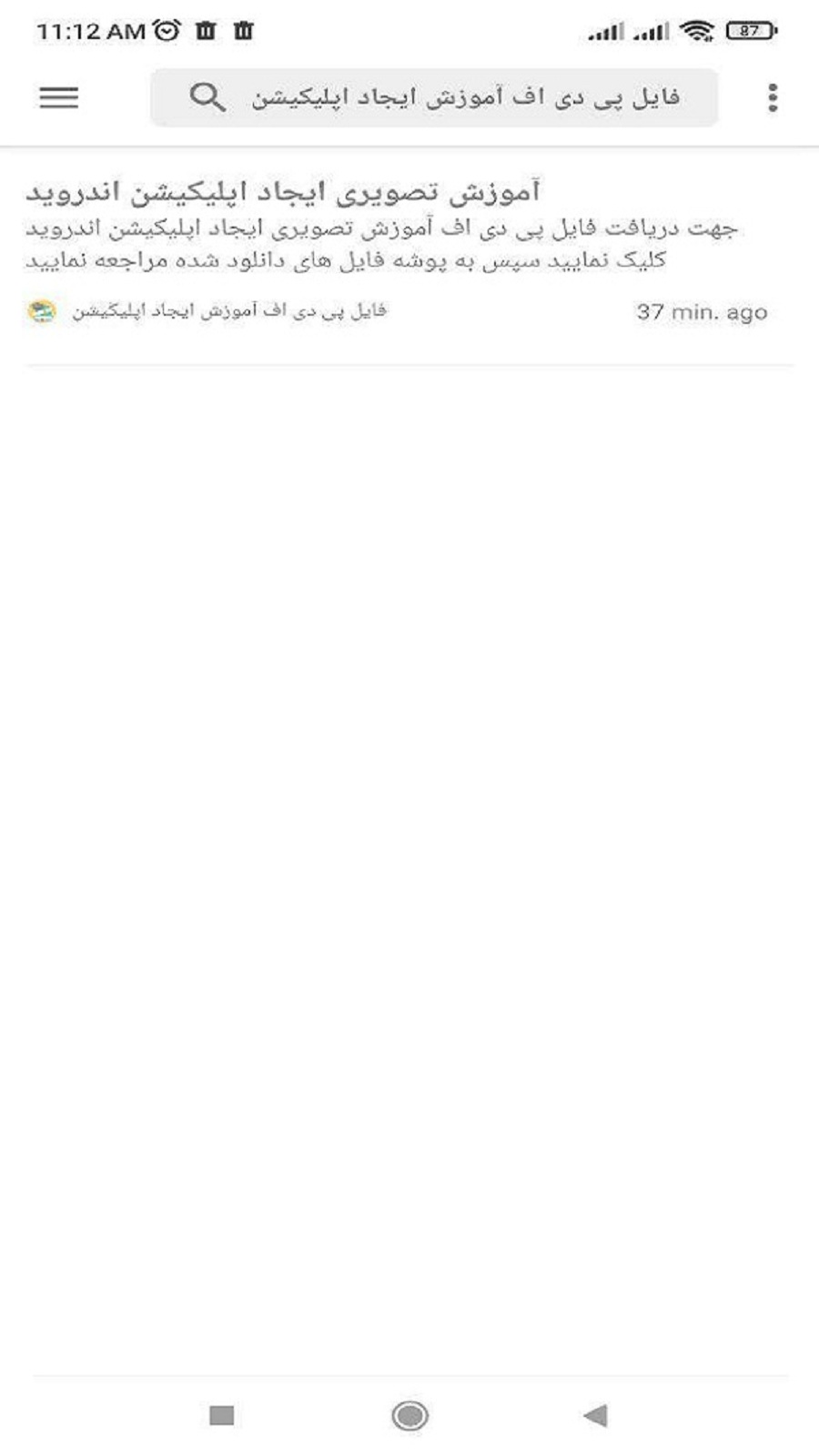Viewport: 819px width, 1456px height.
Task: Tap the search field with Persian query
Action: pyautogui.click(x=464, y=97)
